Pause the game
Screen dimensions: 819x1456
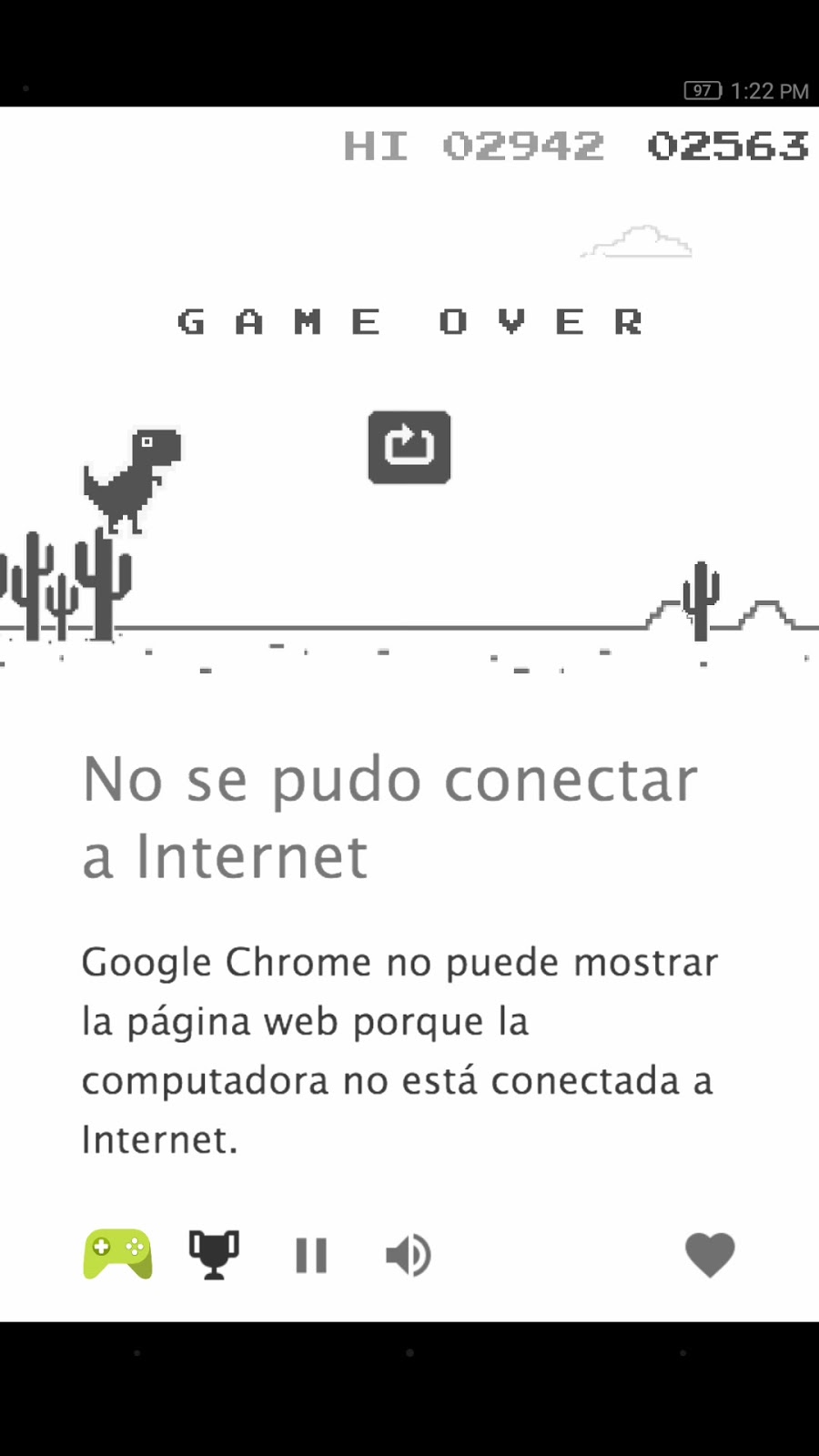(311, 1255)
